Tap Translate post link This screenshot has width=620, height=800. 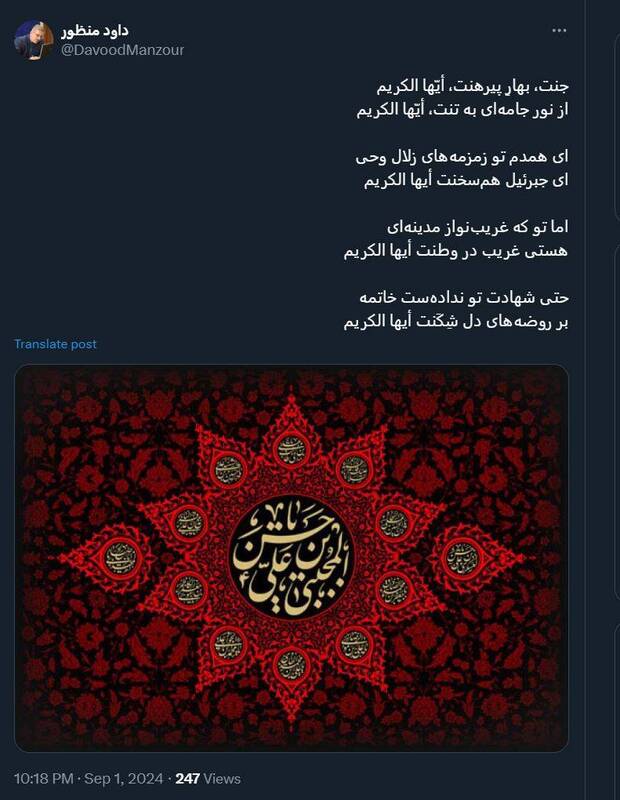pyautogui.click(x=55, y=344)
